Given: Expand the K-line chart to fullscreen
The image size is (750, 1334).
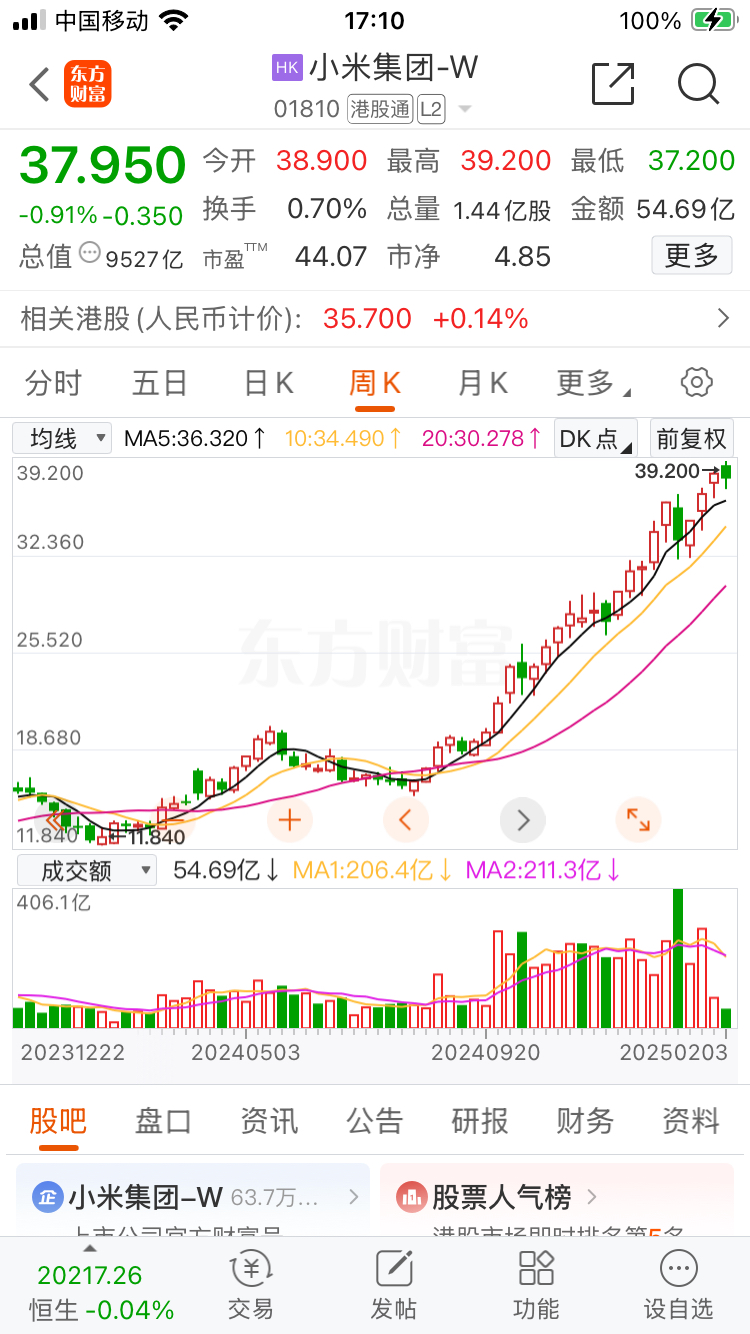Looking at the screenshot, I should pyautogui.click(x=638, y=819).
